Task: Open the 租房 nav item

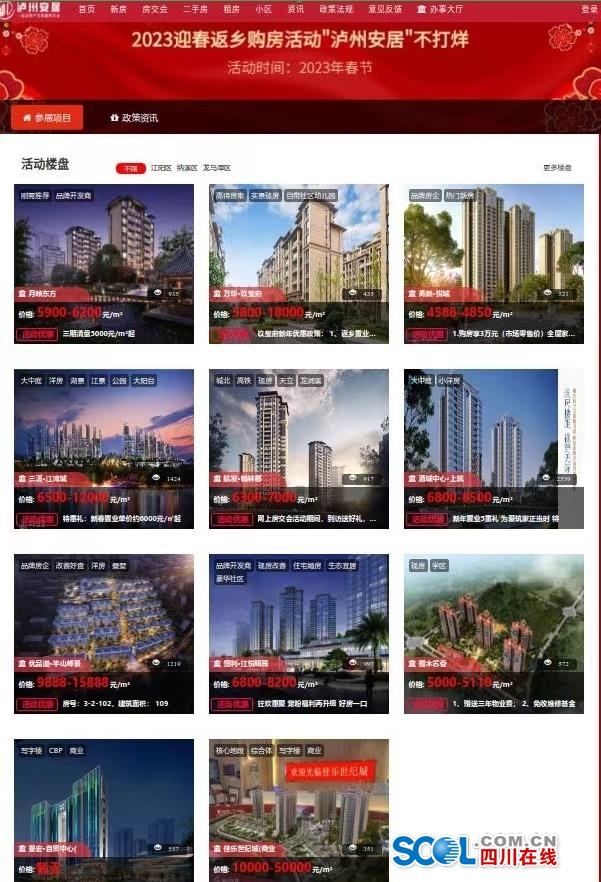Action: pos(231,8)
